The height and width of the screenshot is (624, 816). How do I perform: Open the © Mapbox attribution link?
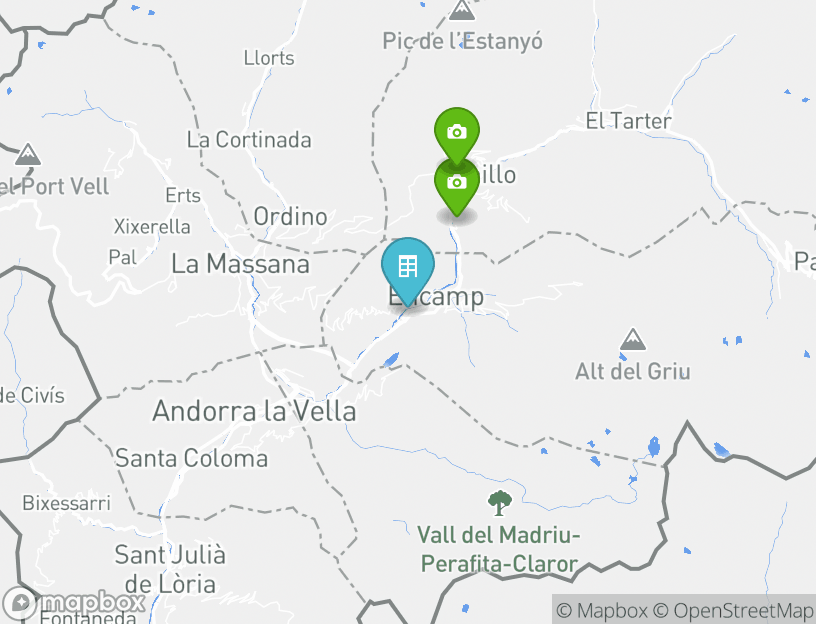point(601,610)
